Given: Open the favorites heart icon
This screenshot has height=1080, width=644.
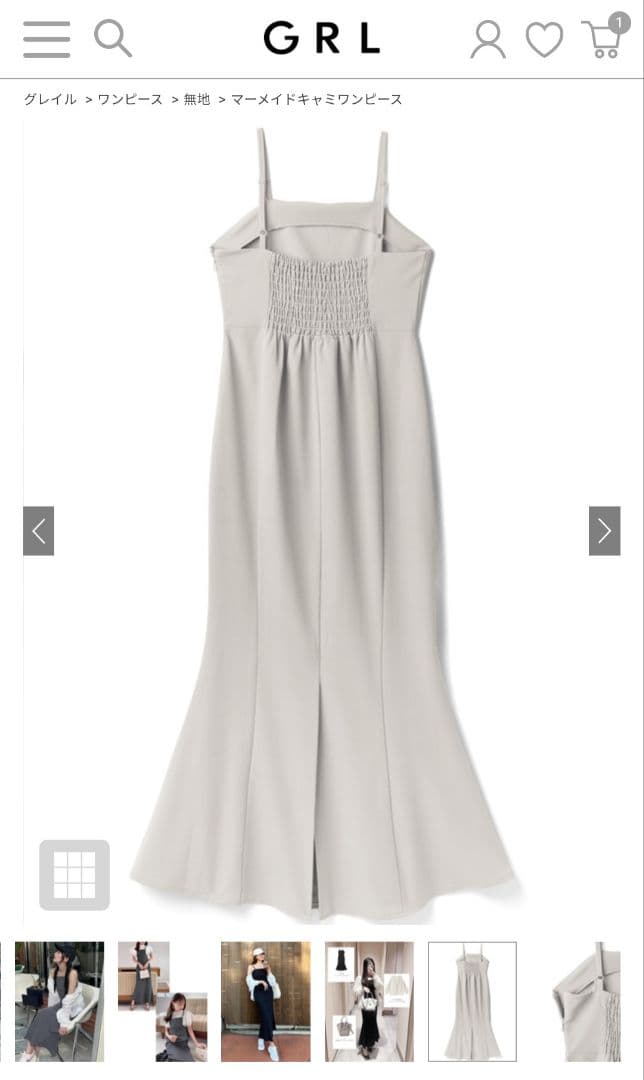Looking at the screenshot, I should pyautogui.click(x=544, y=40).
